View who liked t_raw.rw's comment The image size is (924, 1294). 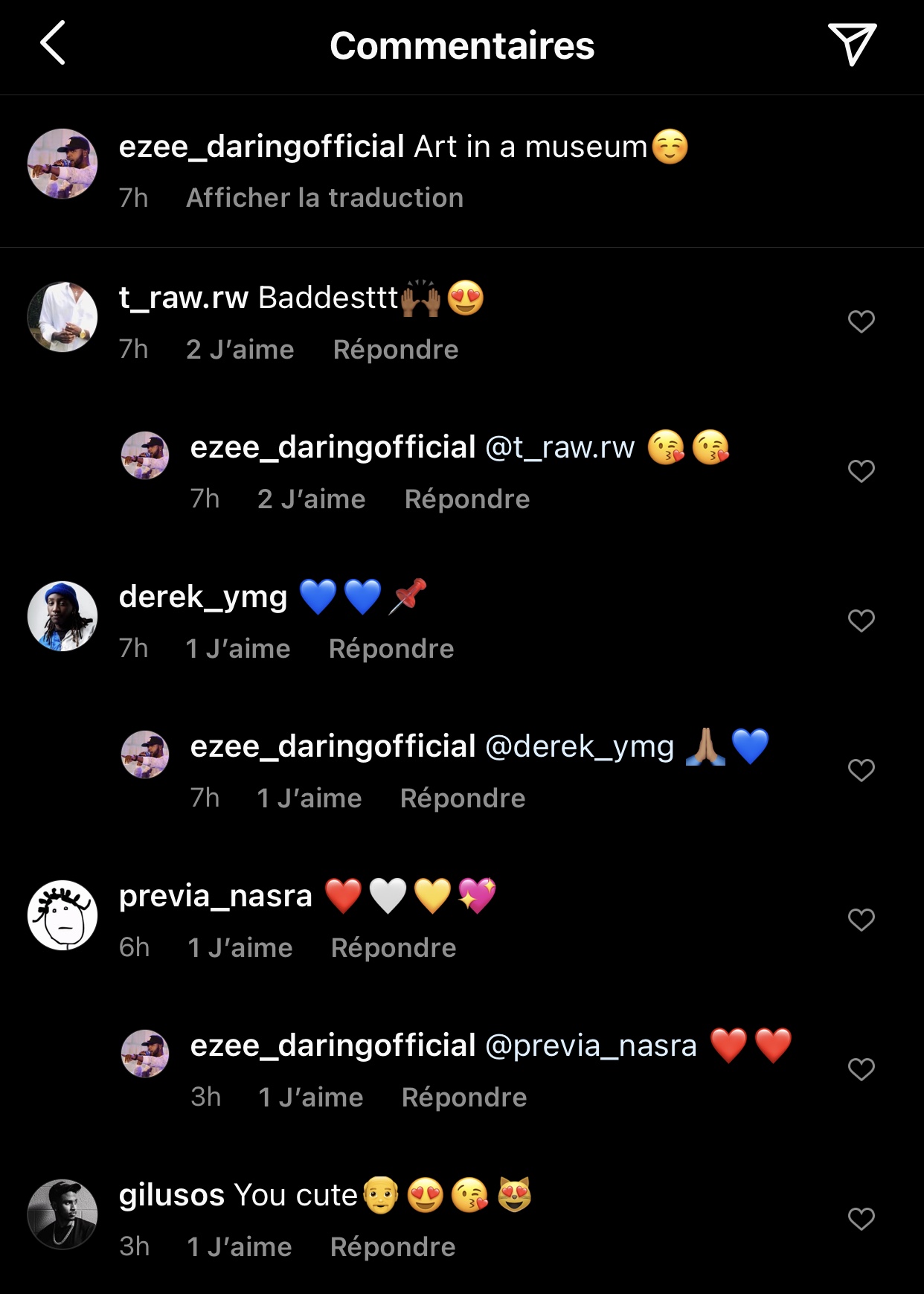click(240, 350)
